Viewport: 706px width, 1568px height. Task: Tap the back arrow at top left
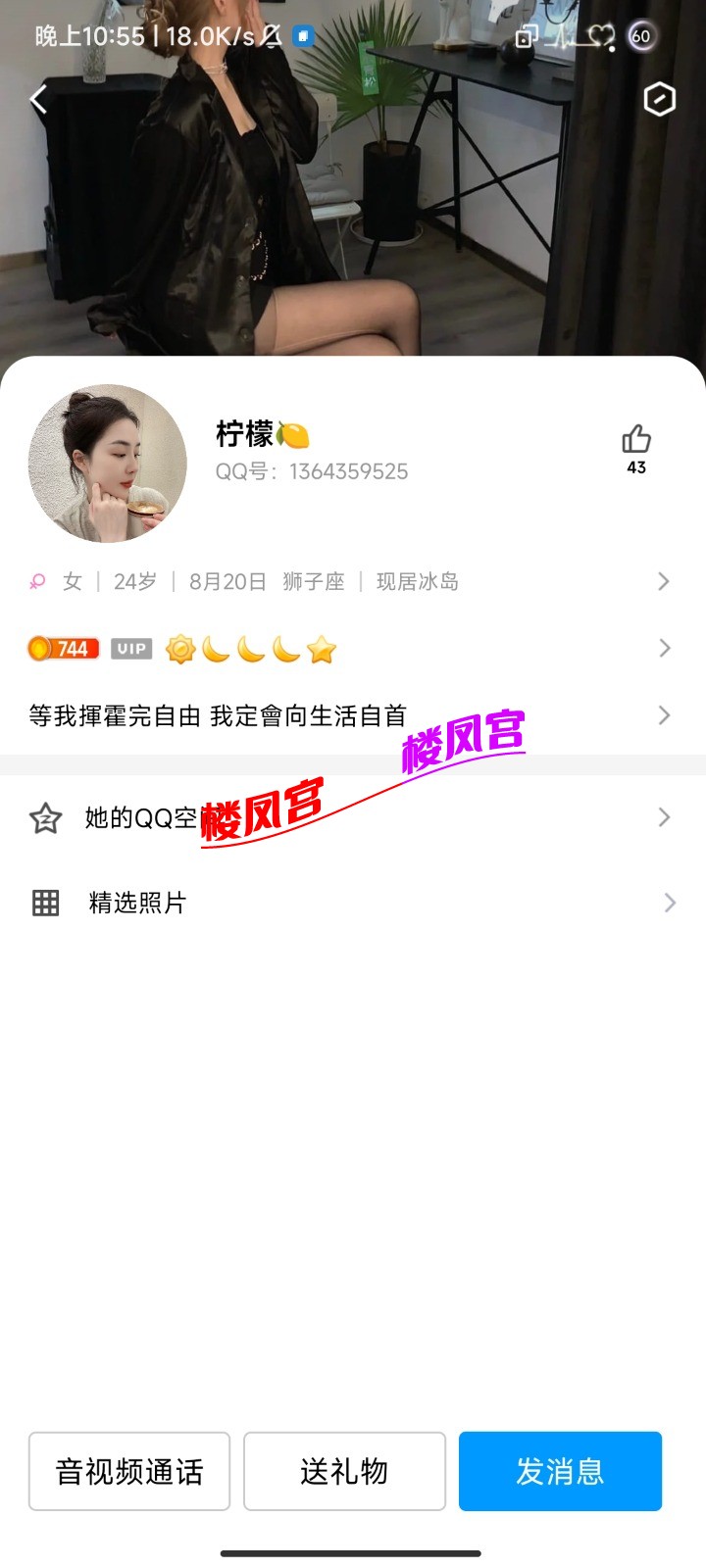click(x=37, y=99)
